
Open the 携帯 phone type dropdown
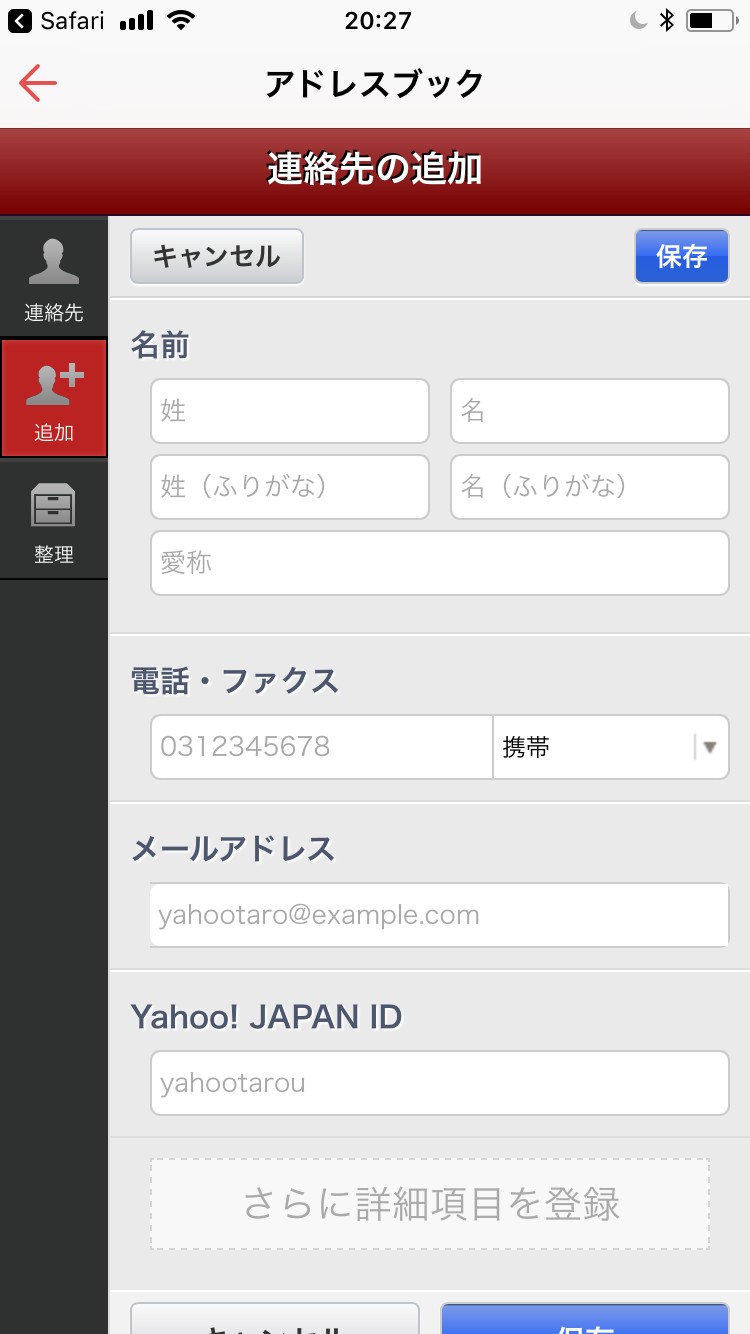pyautogui.click(x=611, y=747)
